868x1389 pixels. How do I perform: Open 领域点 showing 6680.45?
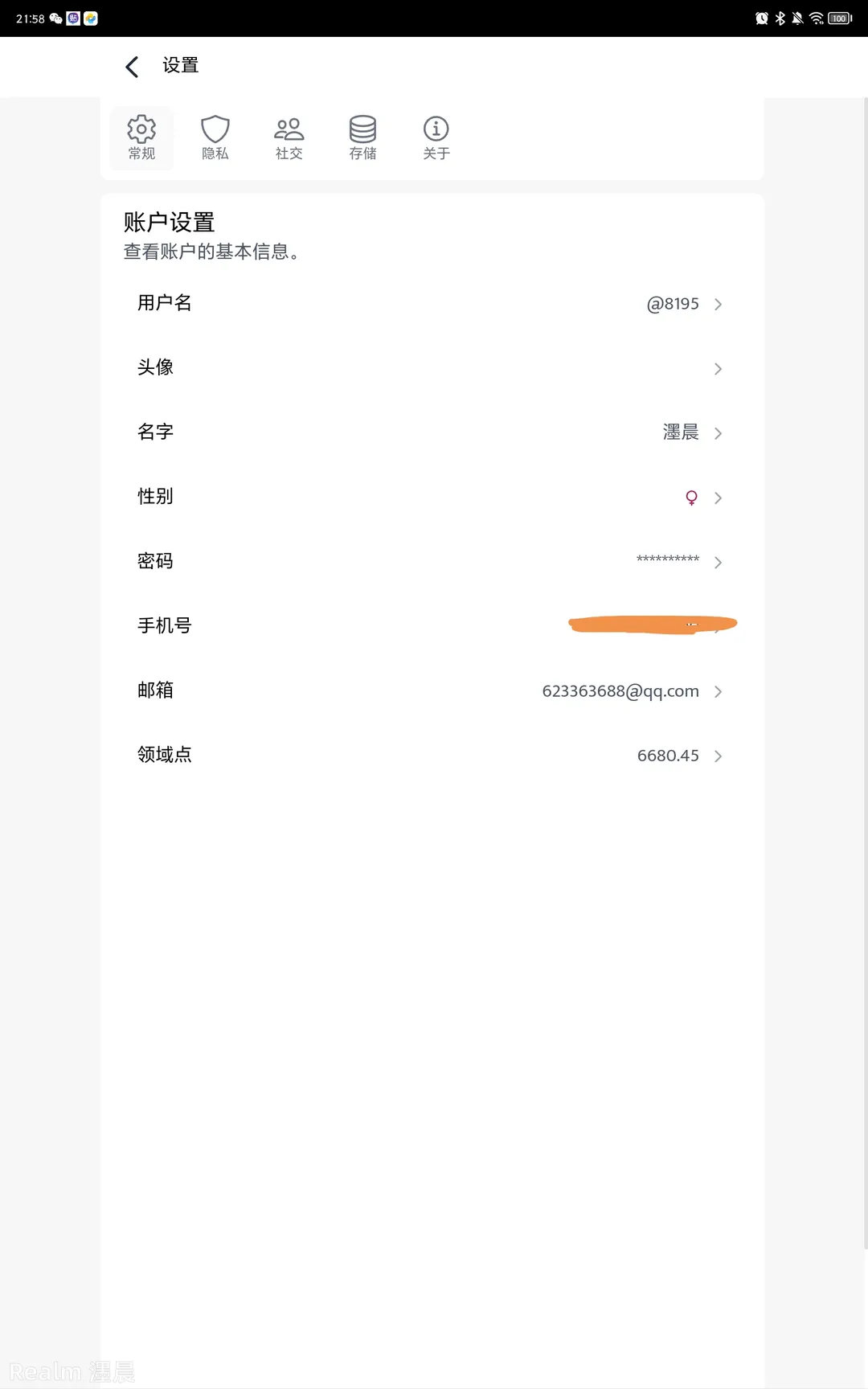(x=432, y=756)
